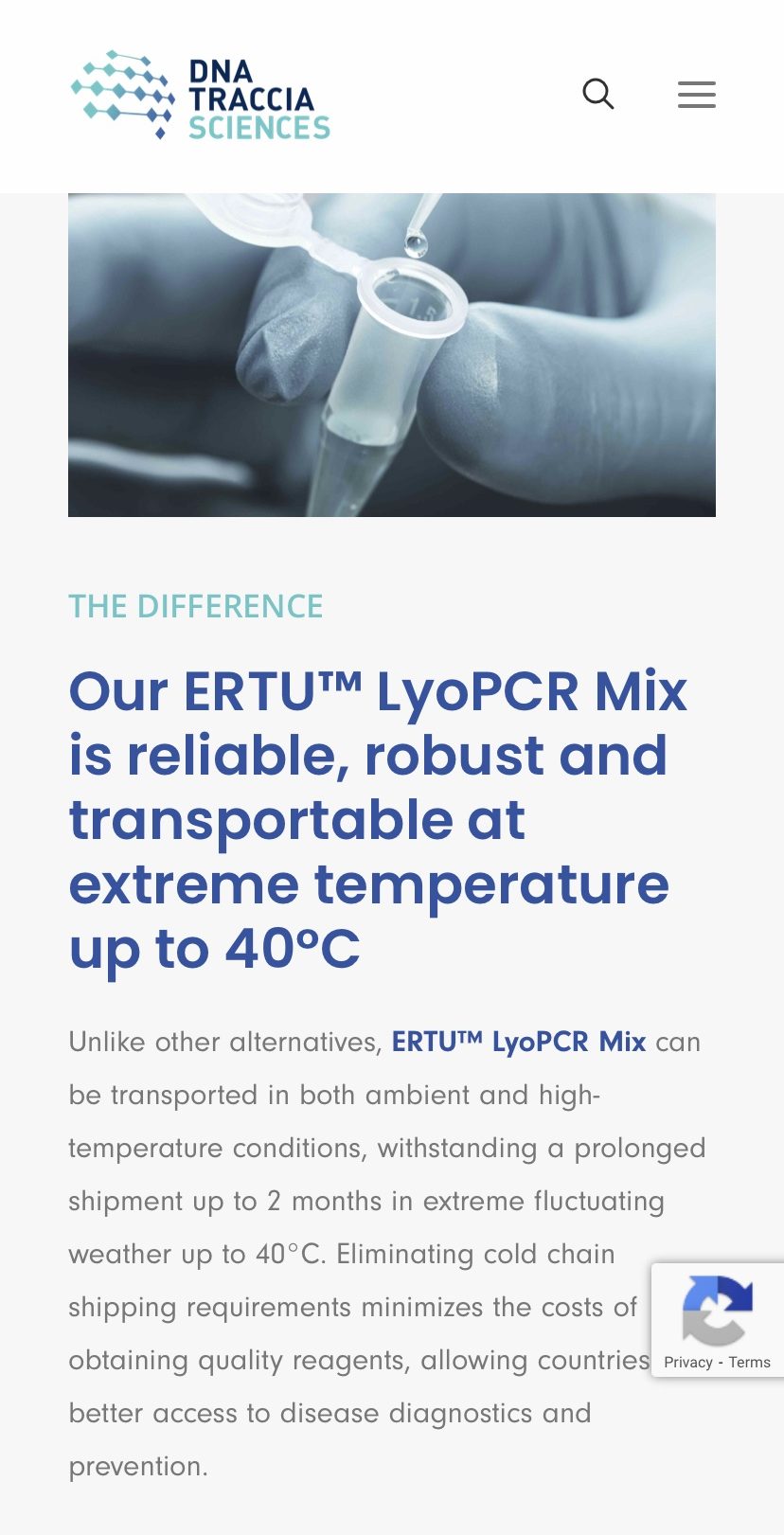Open the hamburger navigation menu

coord(697,95)
